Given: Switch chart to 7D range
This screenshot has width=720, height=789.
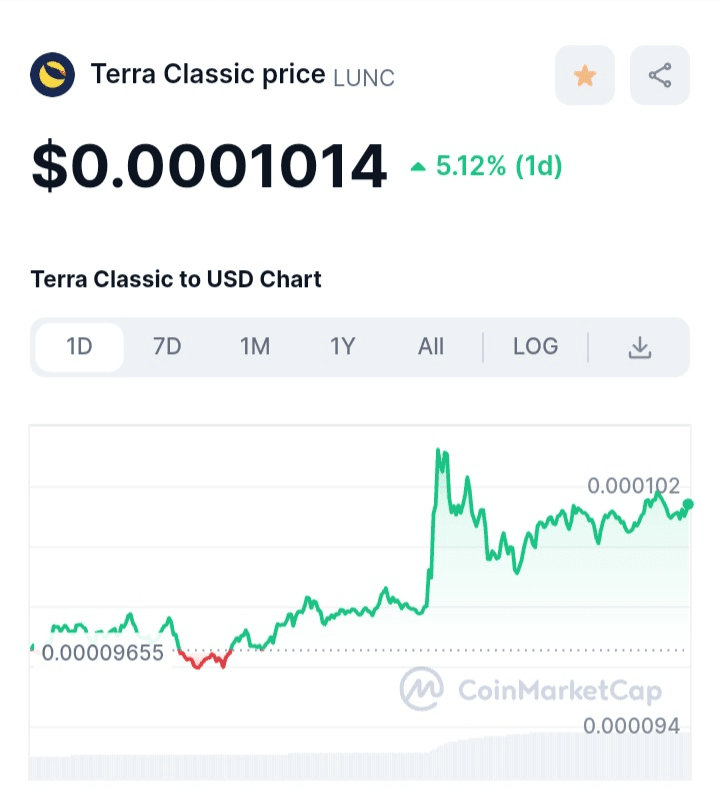Looking at the screenshot, I should 167,347.
